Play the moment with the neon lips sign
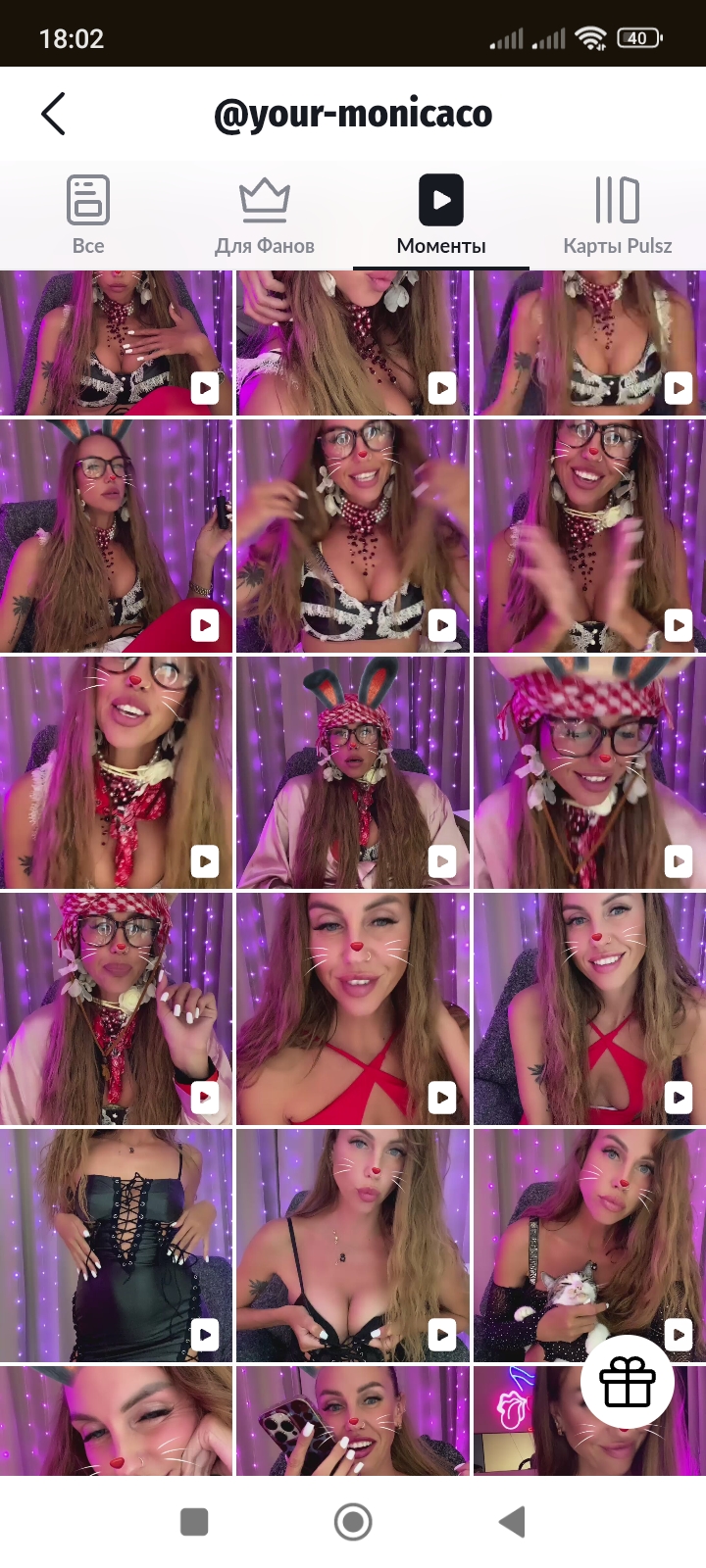 (x=529, y=1421)
